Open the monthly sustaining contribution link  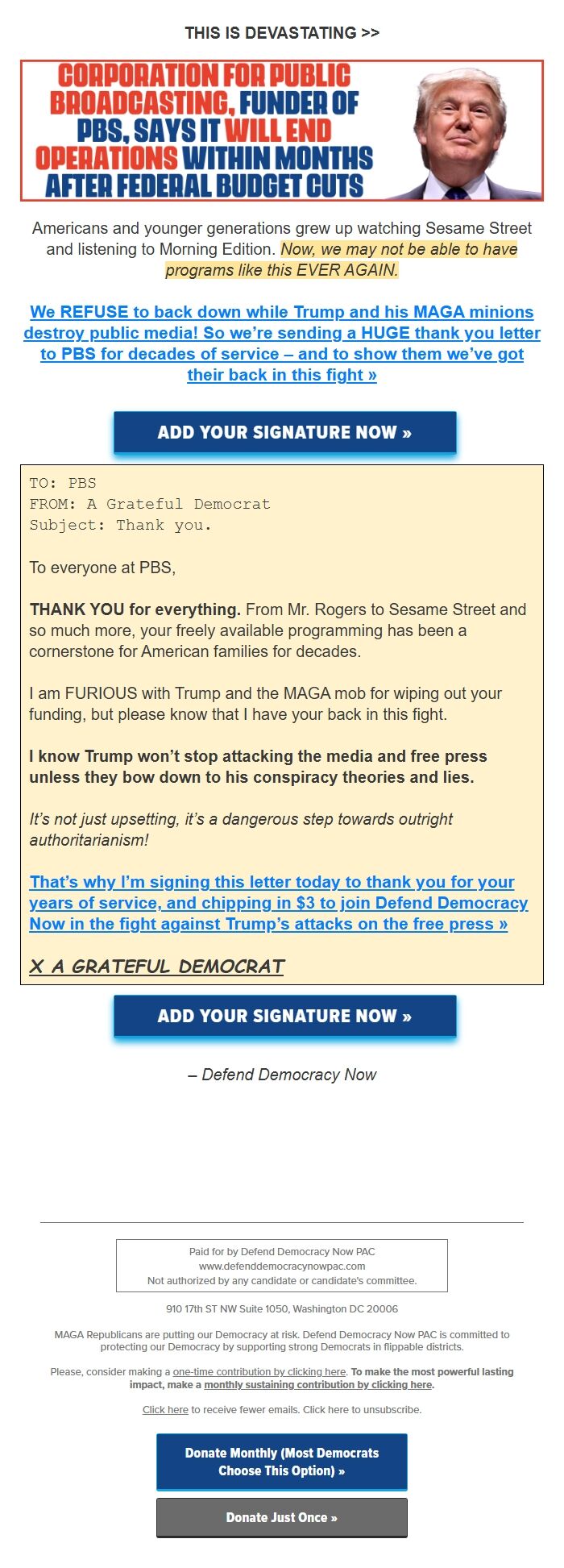pyautogui.click(x=318, y=1384)
